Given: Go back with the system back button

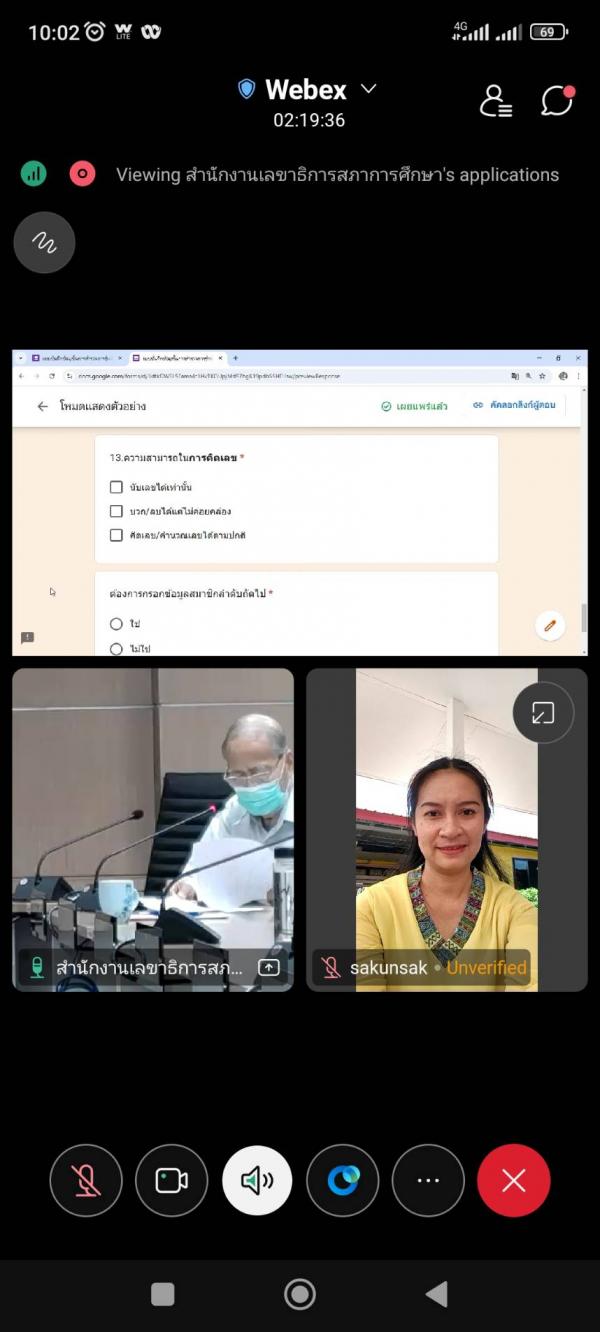Looking at the screenshot, I should coord(436,1294).
